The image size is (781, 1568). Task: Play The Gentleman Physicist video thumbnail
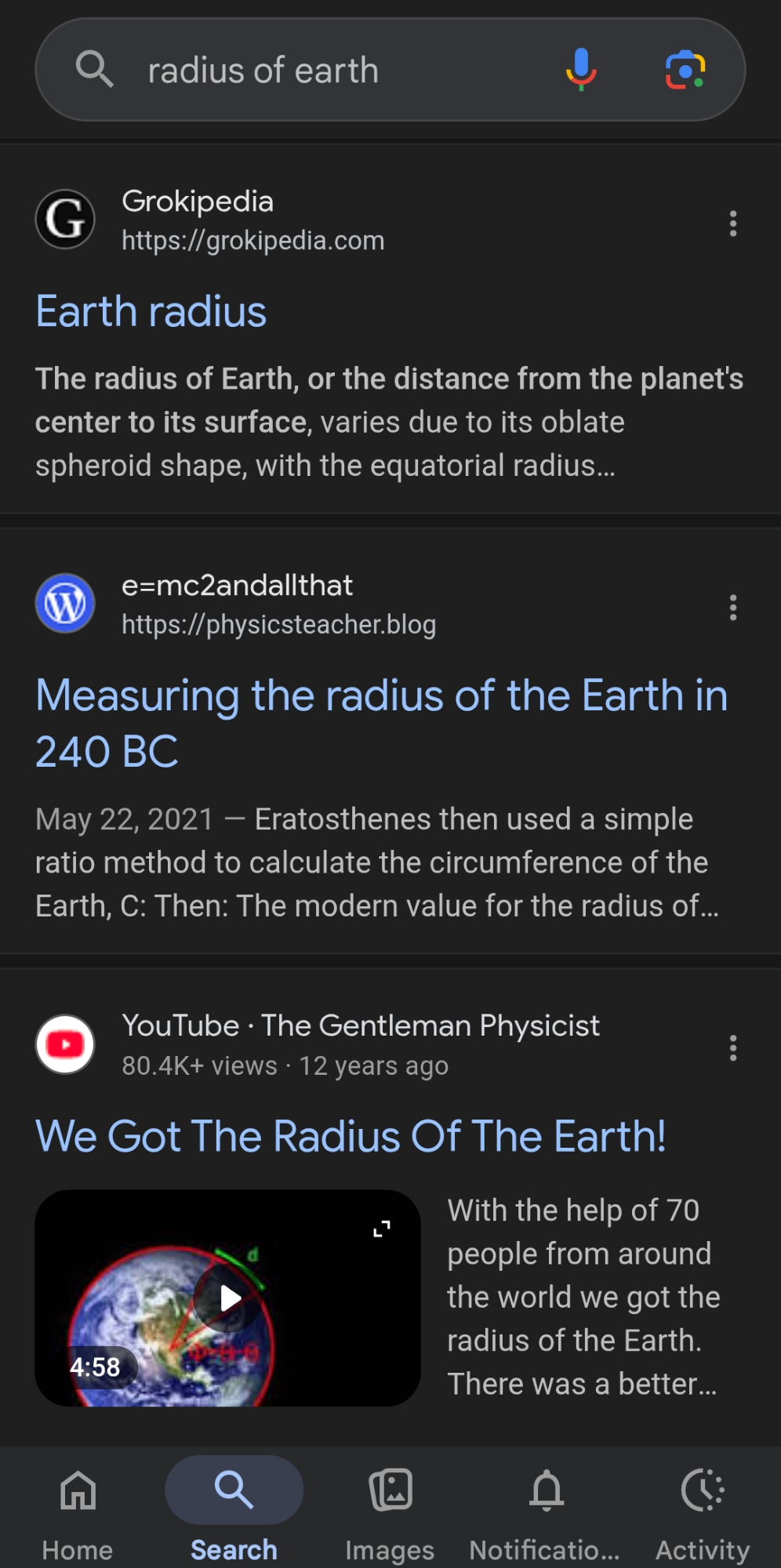point(228,1298)
